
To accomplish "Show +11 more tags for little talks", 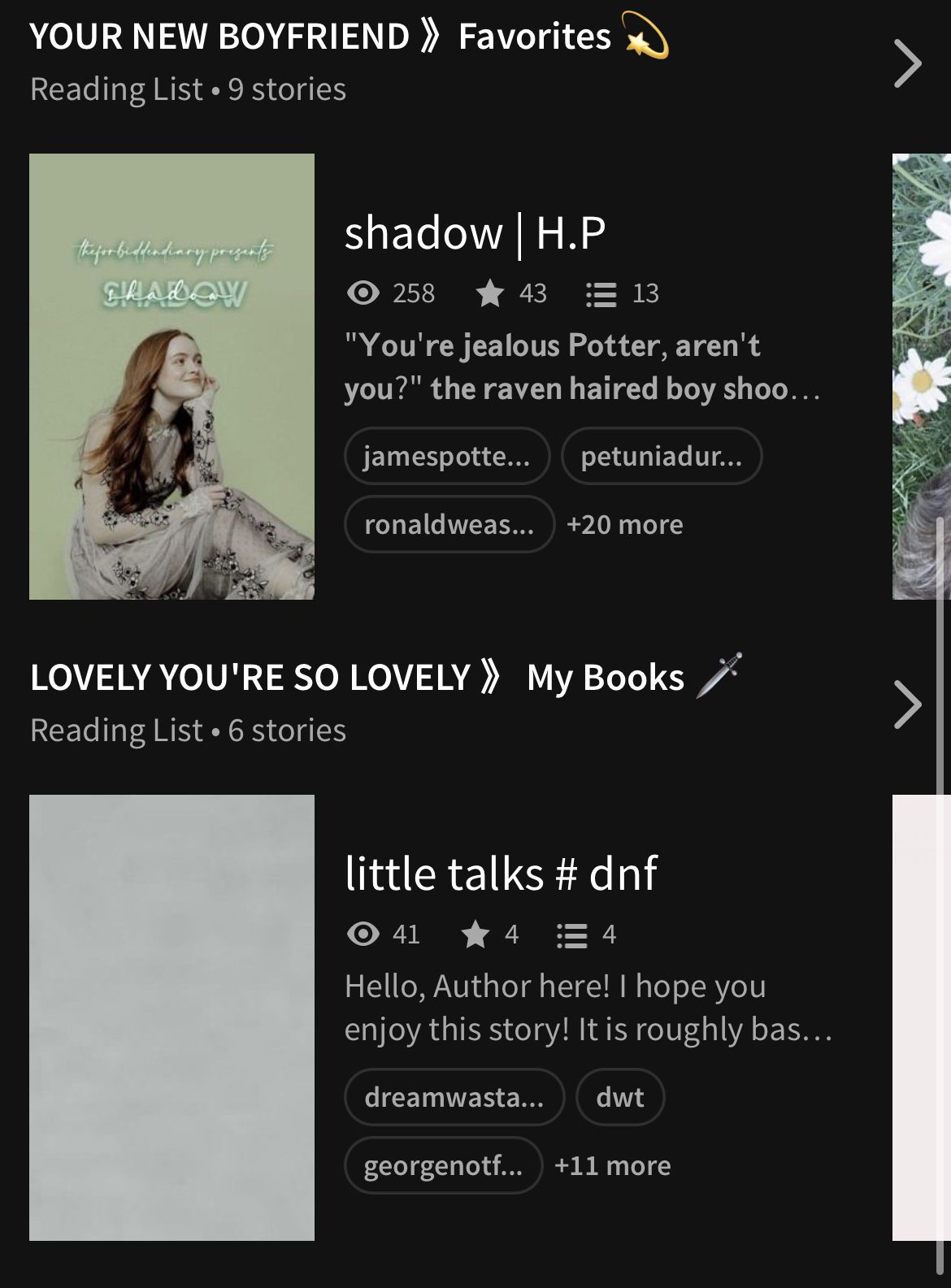I will click(612, 1165).
